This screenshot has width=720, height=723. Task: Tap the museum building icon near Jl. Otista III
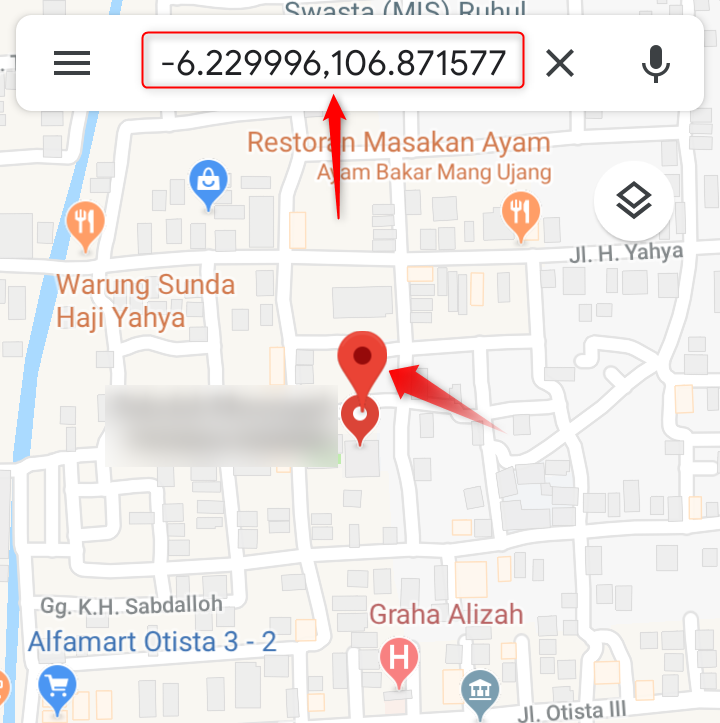[481, 690]
